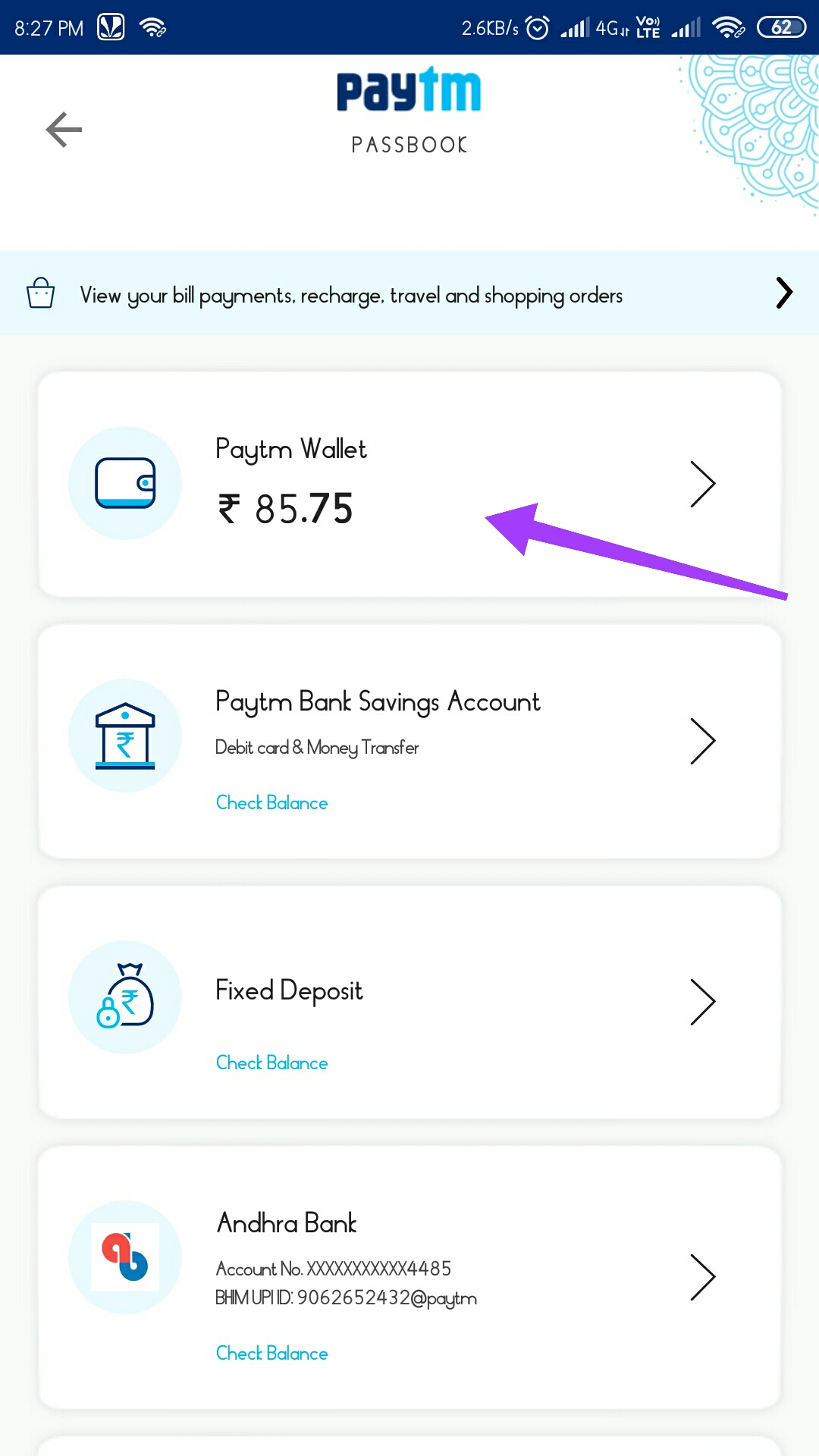Tap the alarm clock icon in the status bar
Image resolution: width=819 pixels, height=1456 pixels.
coord(538,27)
